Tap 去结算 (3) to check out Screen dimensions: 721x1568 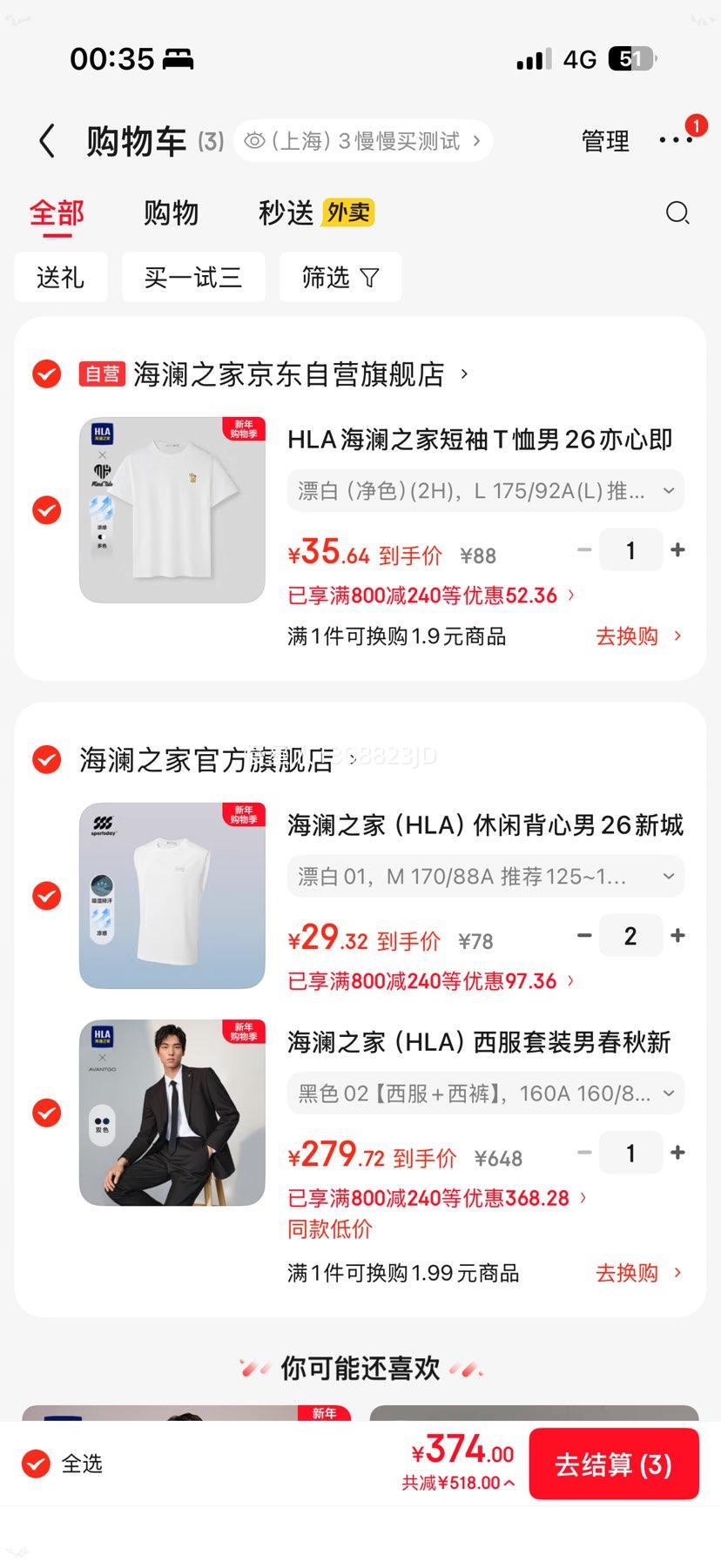click(x=613, y=1464)
